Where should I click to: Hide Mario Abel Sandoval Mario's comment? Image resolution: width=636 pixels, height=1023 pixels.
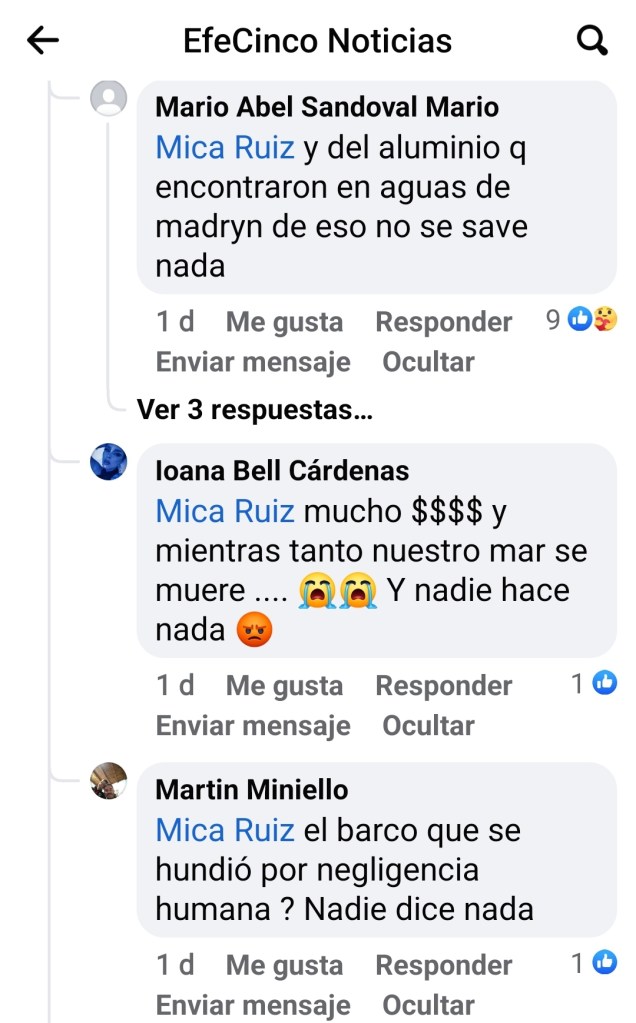tap(428, 362)
